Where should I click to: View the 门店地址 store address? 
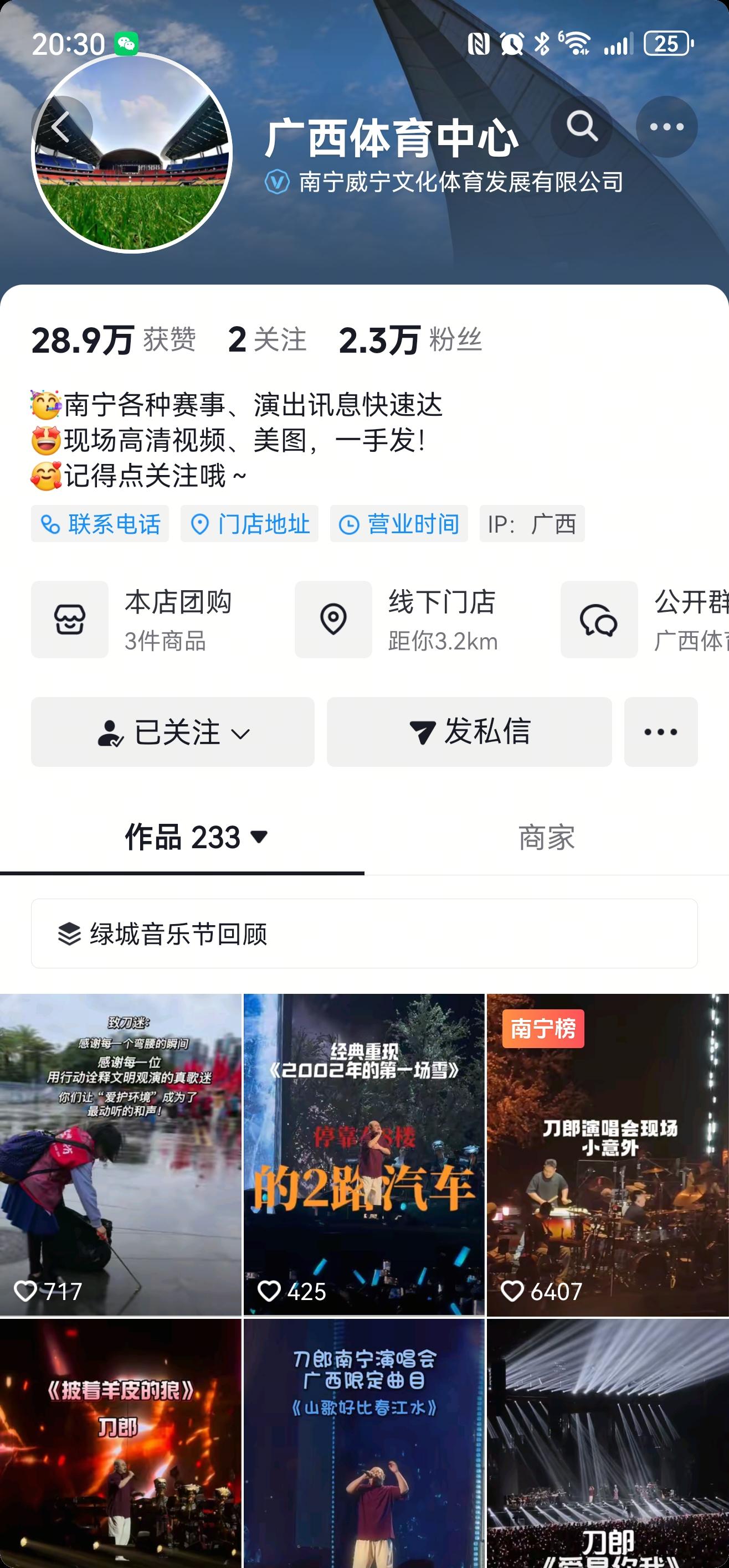coord(249,523)
